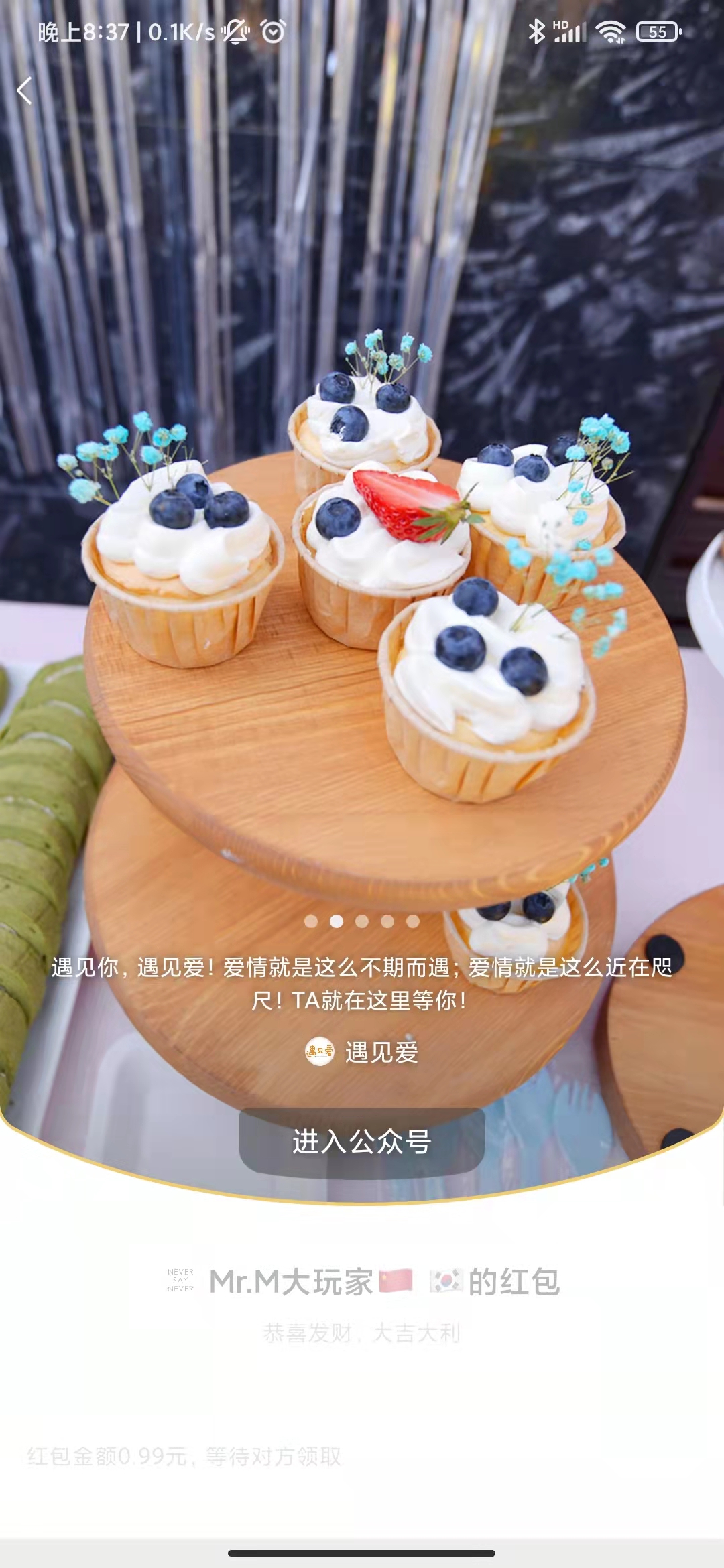Go back using the top-left arrow
The image size is (724, 1568).
(x=25, y=90)
